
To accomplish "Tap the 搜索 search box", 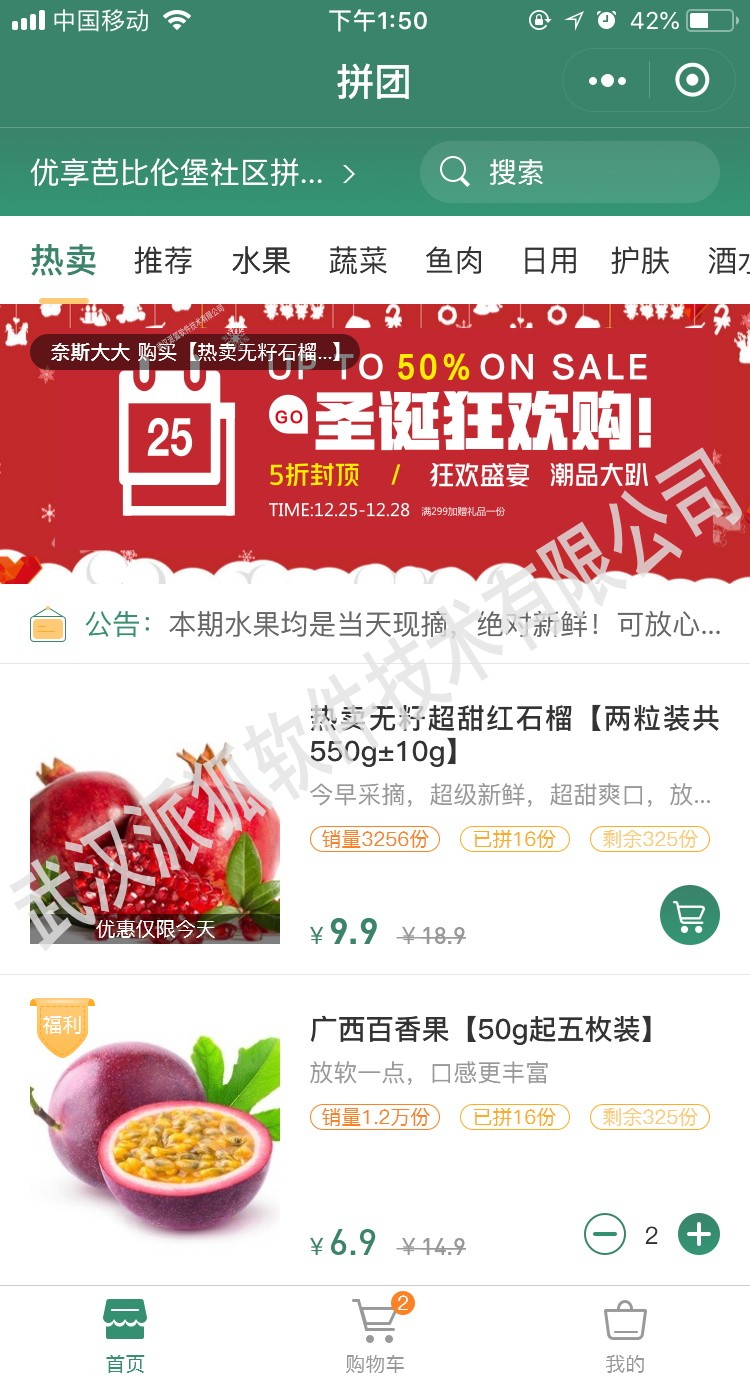I will click(570, 172).
